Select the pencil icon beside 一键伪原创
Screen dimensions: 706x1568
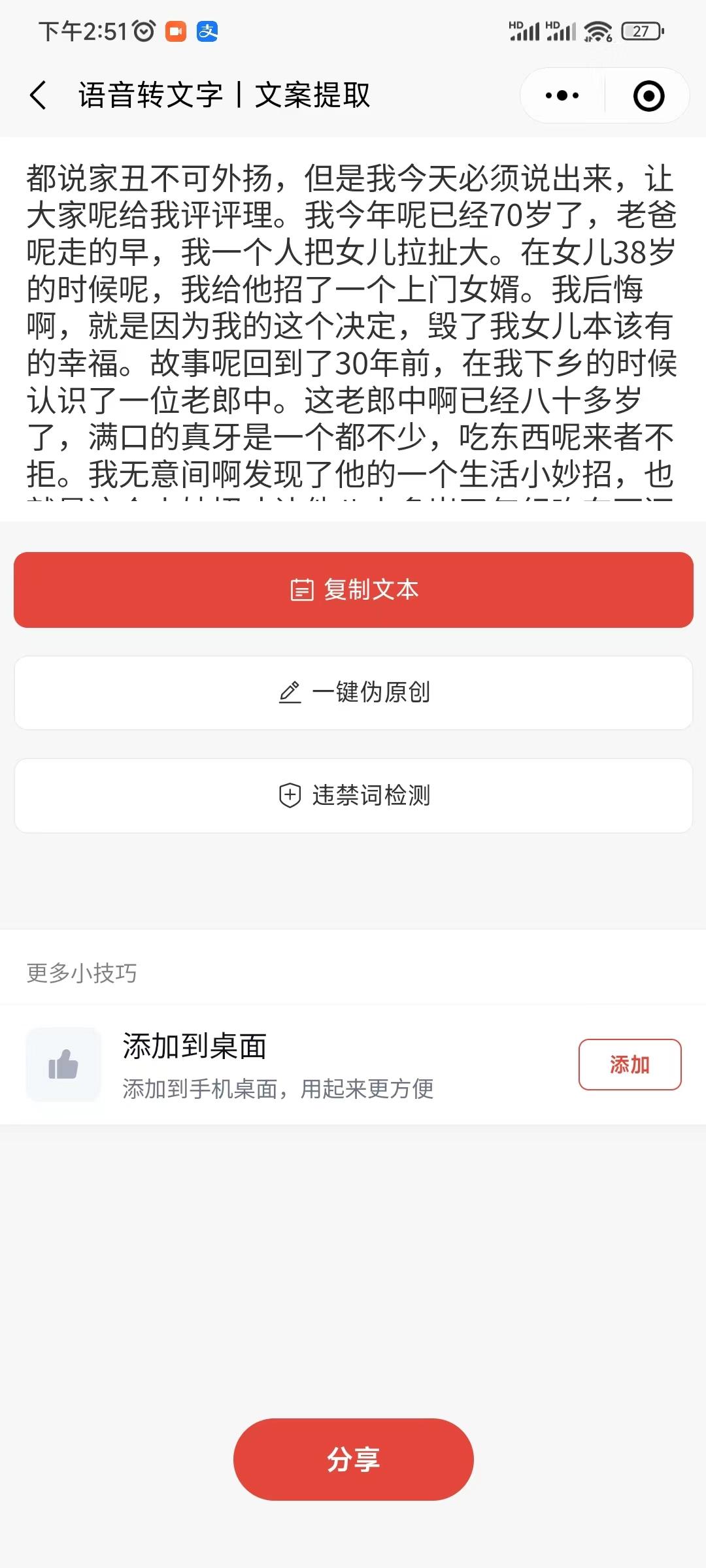point(290,693)
